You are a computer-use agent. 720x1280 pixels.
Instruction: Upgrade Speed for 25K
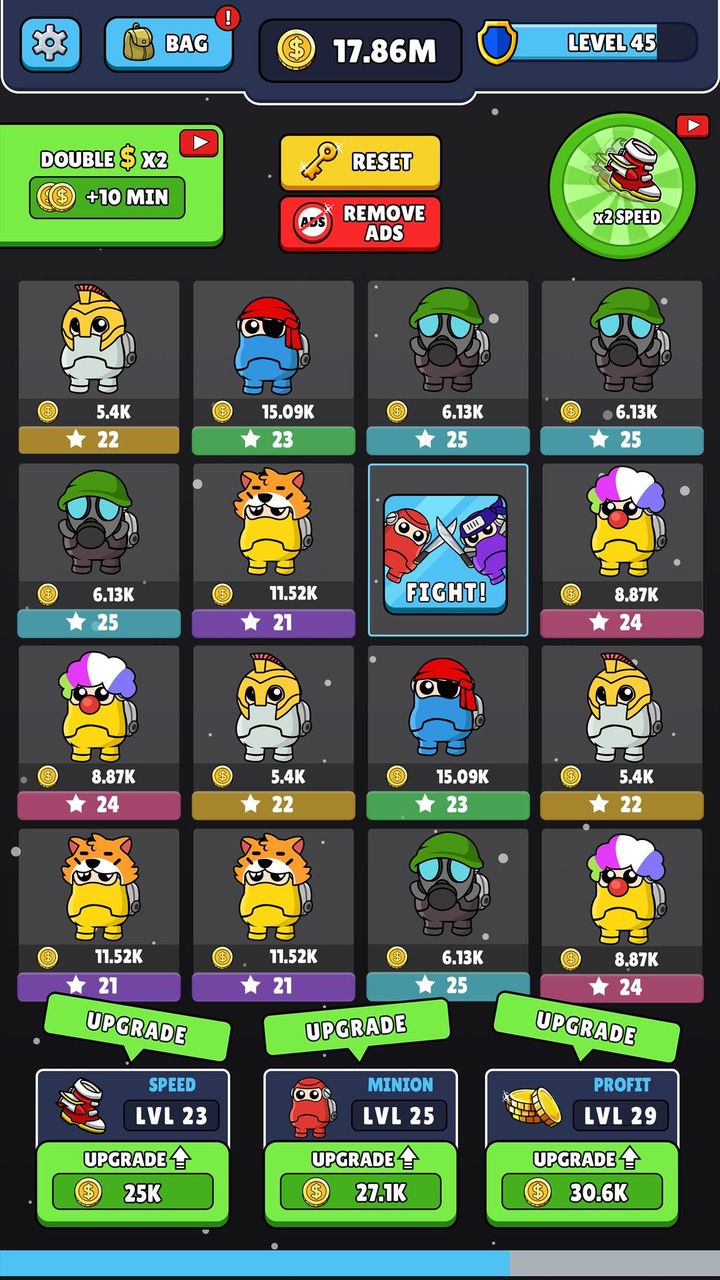tap(133, 1183)
